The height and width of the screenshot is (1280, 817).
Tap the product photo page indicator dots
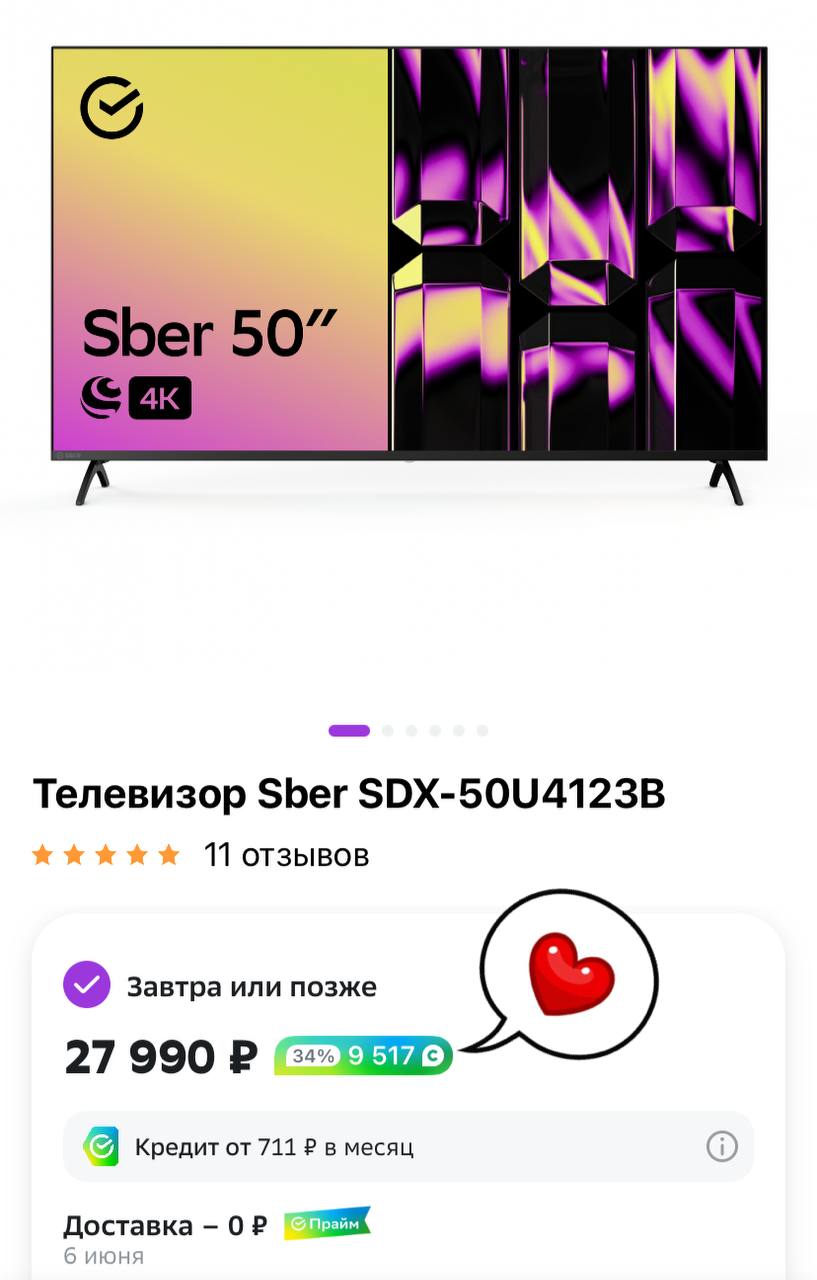pyautogui.click(x=408, y=731)
